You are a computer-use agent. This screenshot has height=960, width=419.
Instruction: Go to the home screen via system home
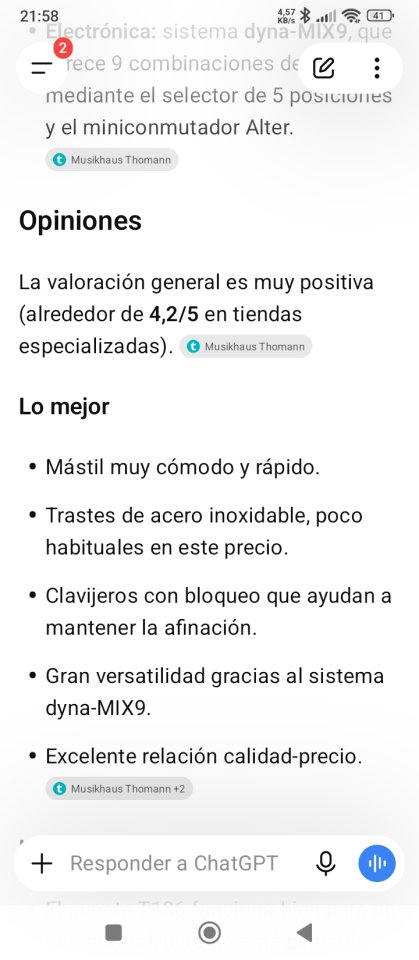tap(210, 932)
